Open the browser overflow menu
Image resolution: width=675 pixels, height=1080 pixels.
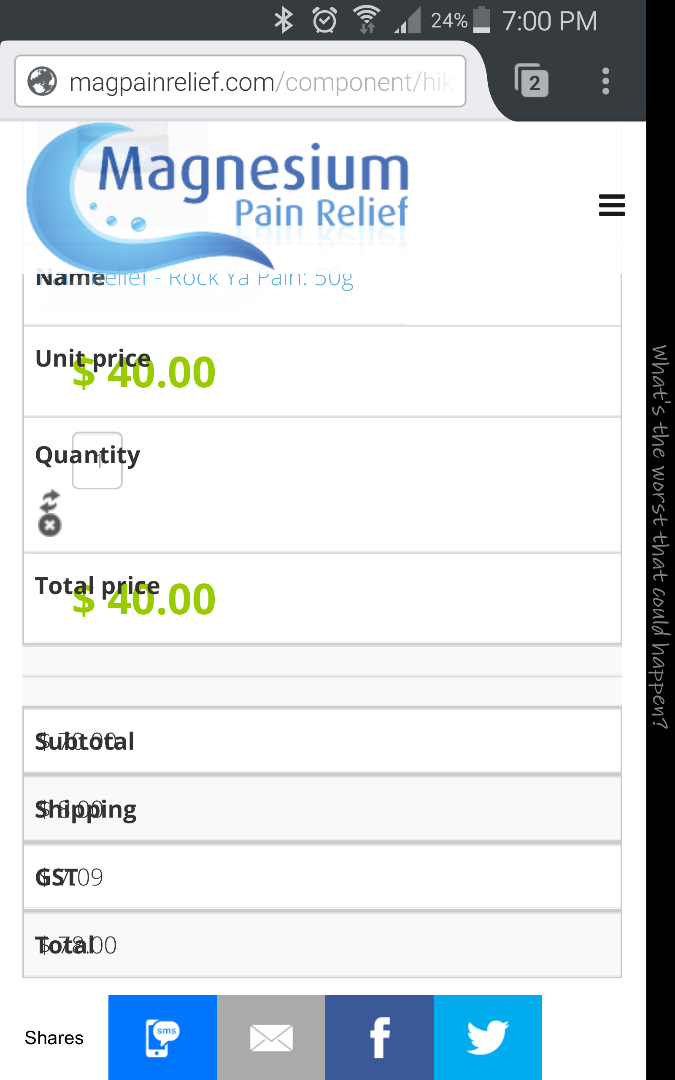coord(606,81)
